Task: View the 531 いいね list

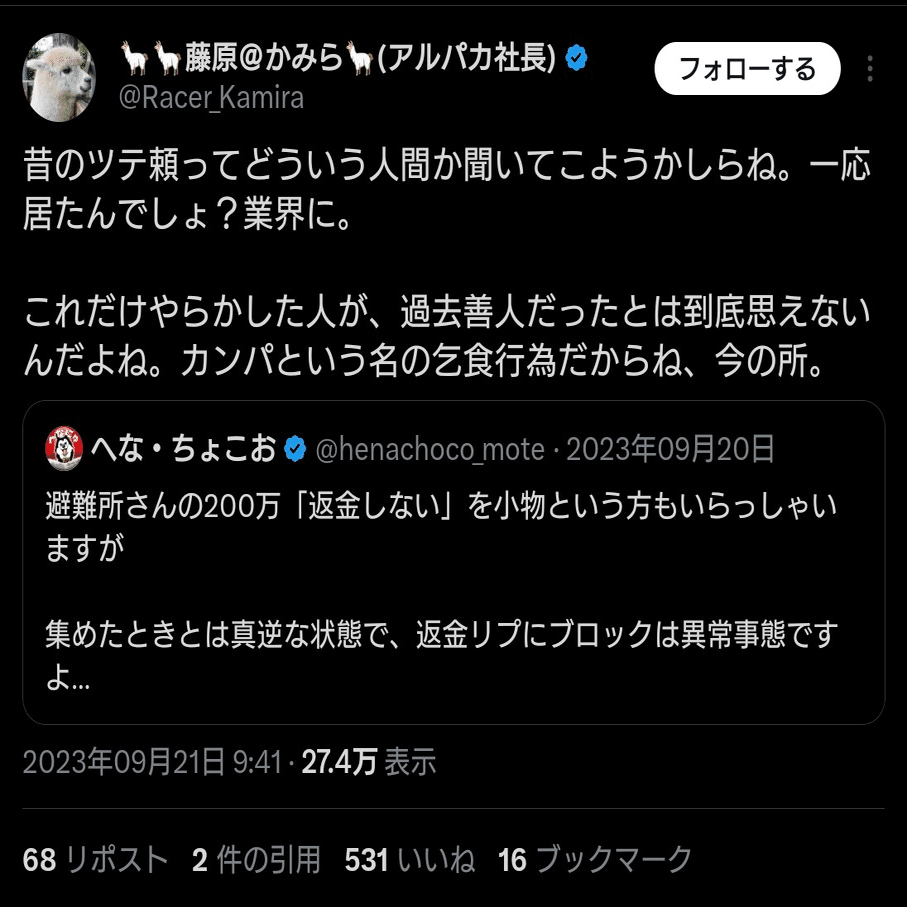Action: (x=409, y=859)
